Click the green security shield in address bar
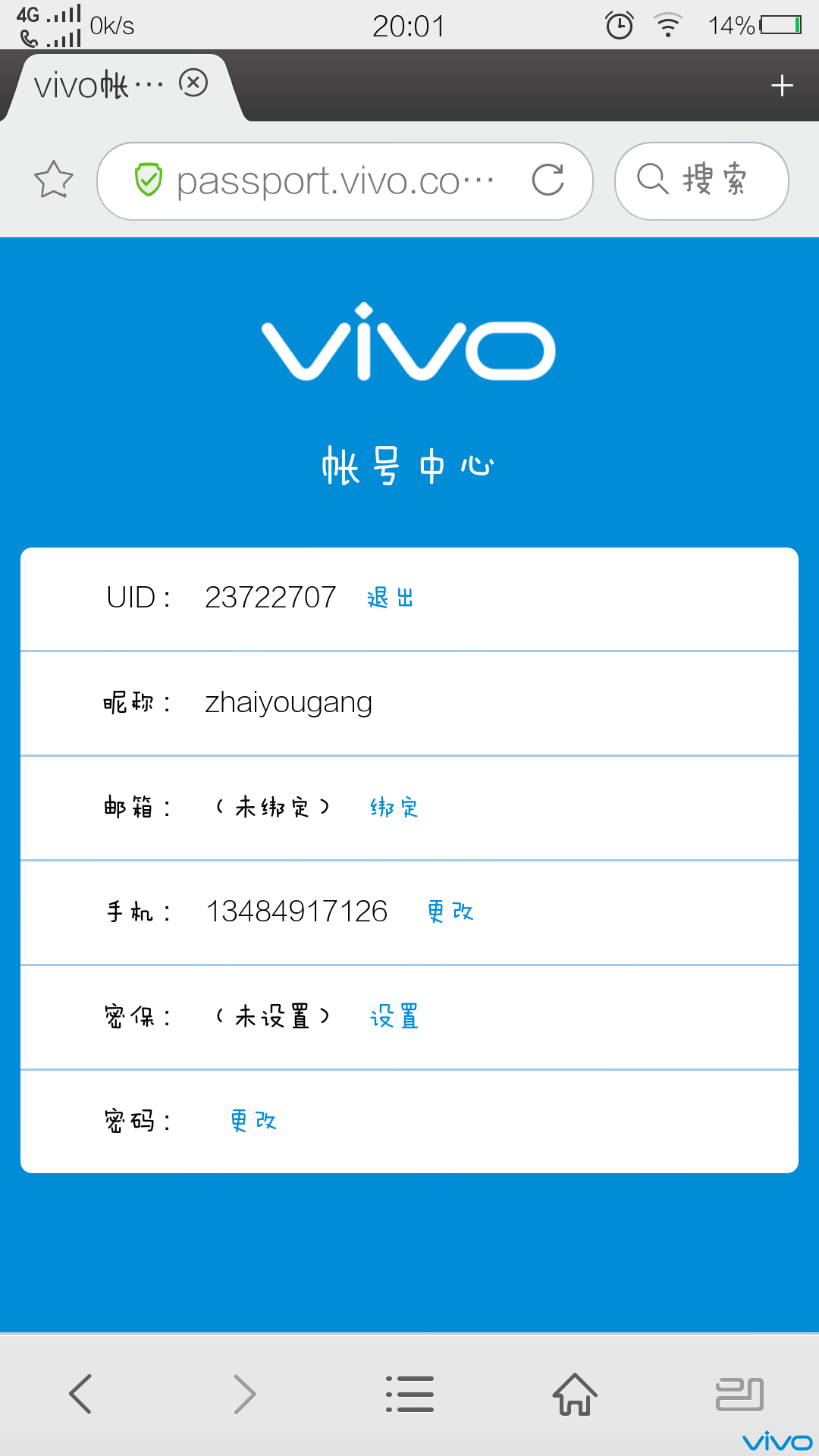Screen dimensions: 819x1456 pyautogui.click(x=149, y=180)
